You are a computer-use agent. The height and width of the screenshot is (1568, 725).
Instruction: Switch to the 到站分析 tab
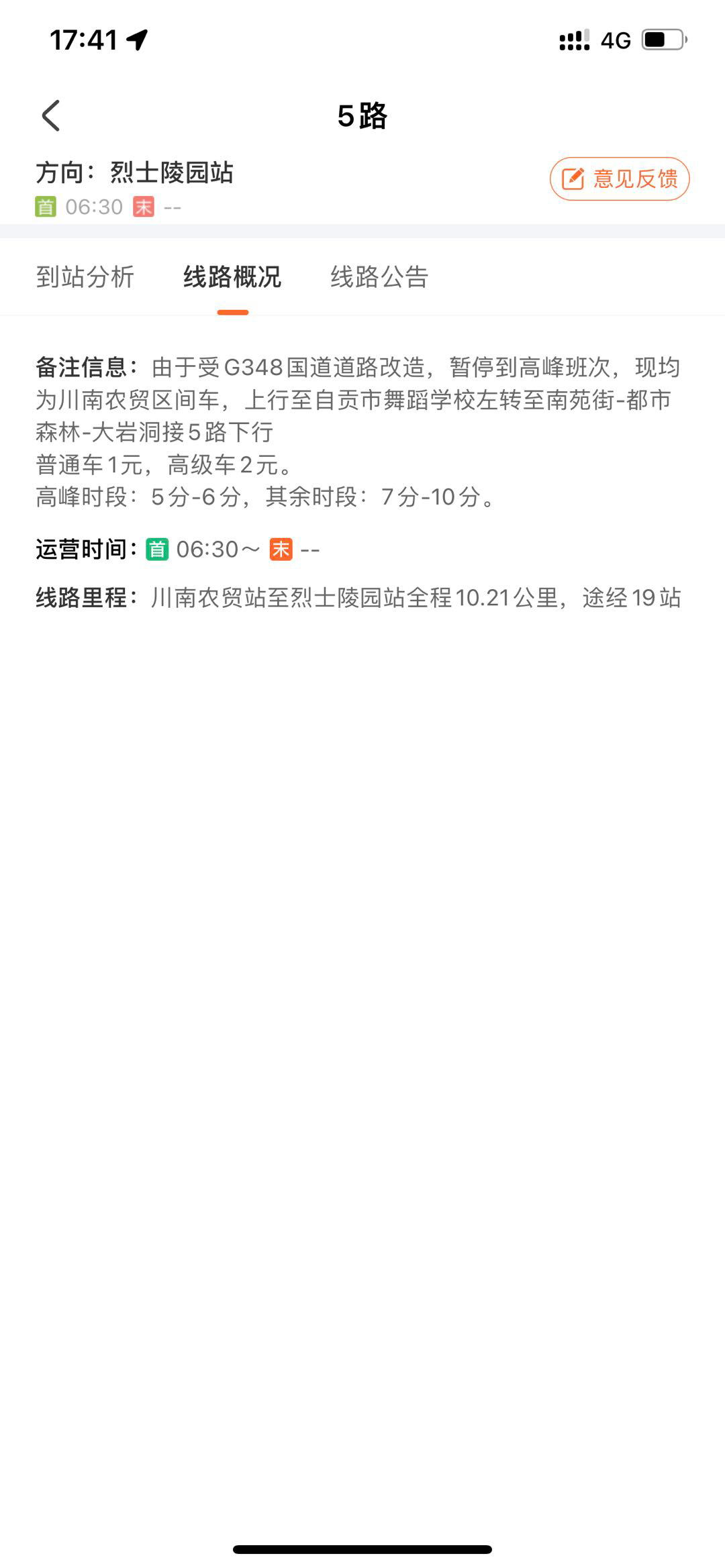pos(85,277)
